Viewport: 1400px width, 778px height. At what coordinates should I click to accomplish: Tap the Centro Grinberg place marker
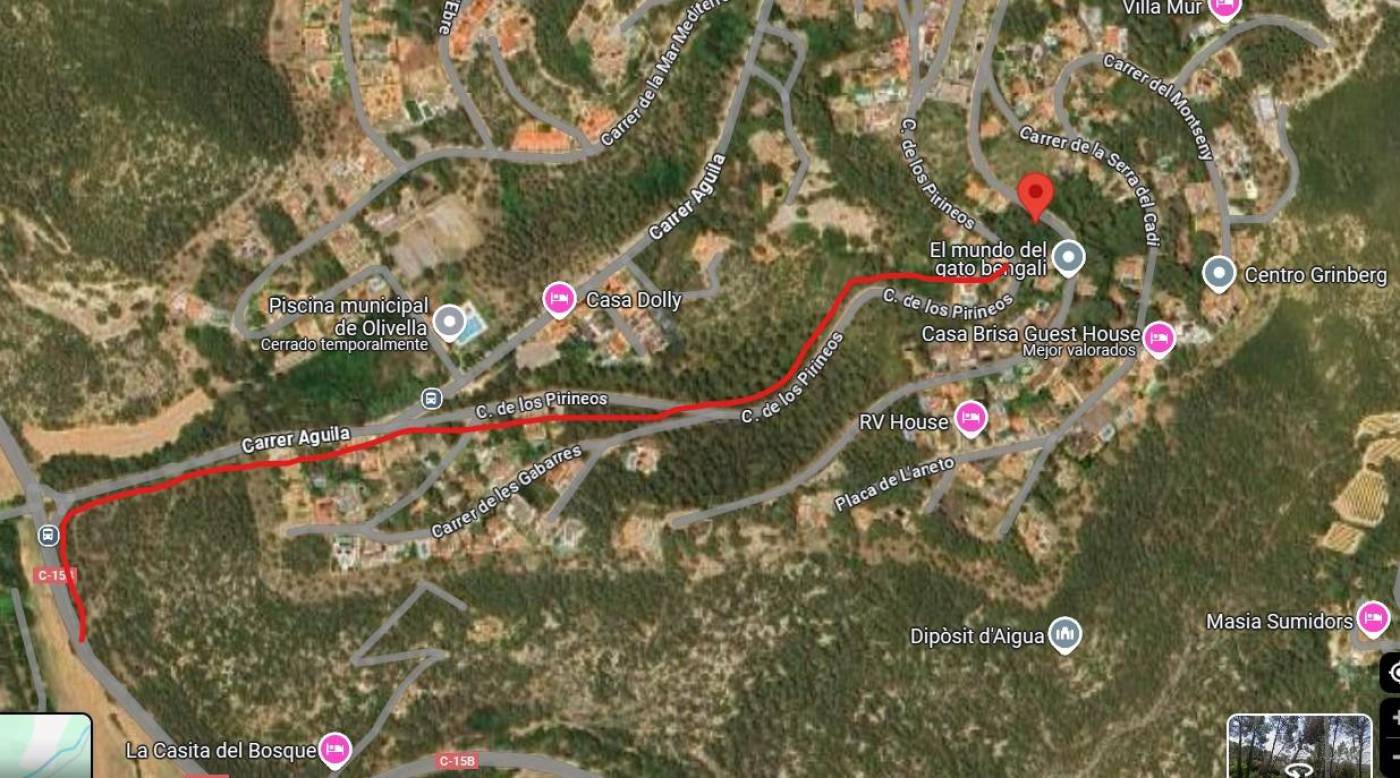pos(1218,273)
